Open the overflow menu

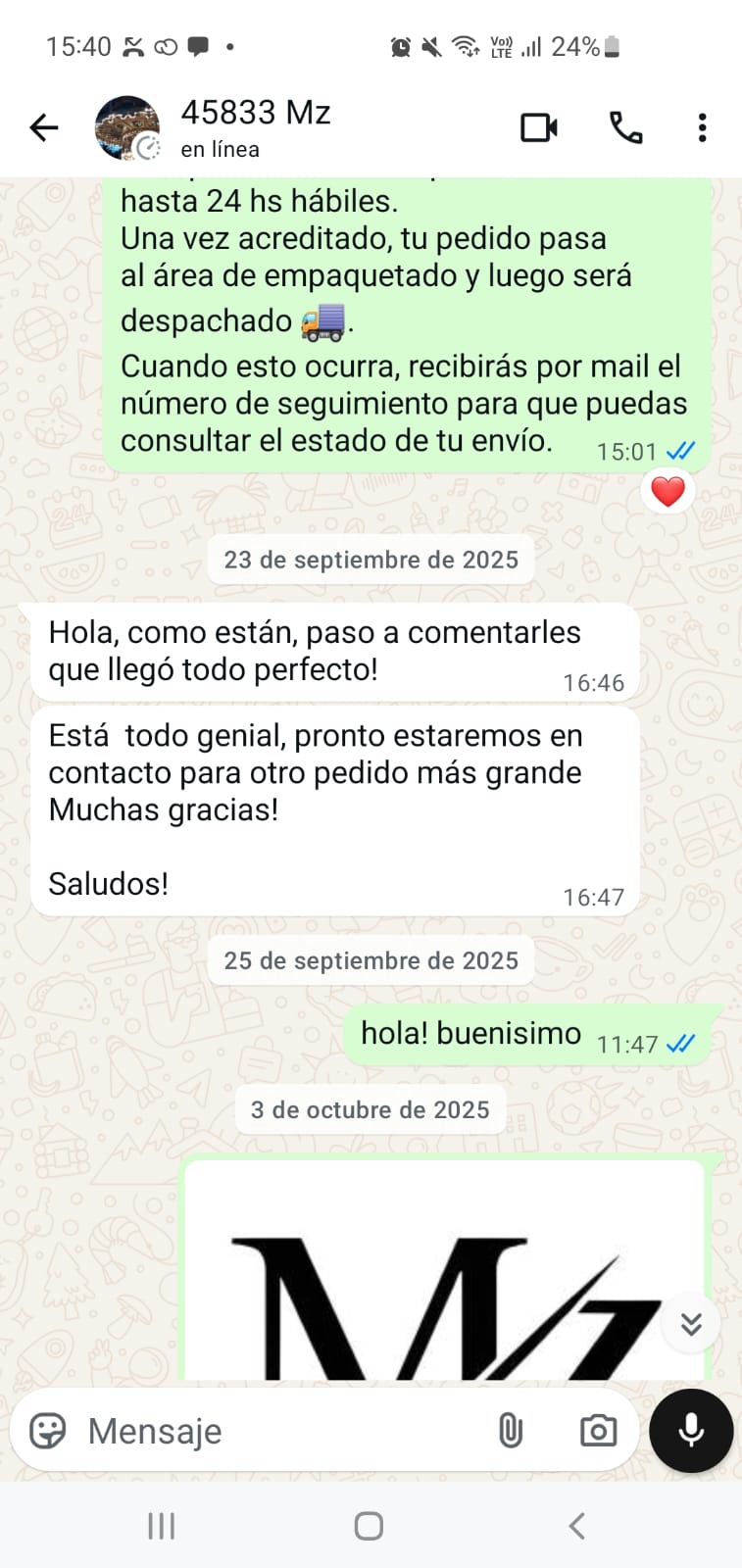point(702,127)
